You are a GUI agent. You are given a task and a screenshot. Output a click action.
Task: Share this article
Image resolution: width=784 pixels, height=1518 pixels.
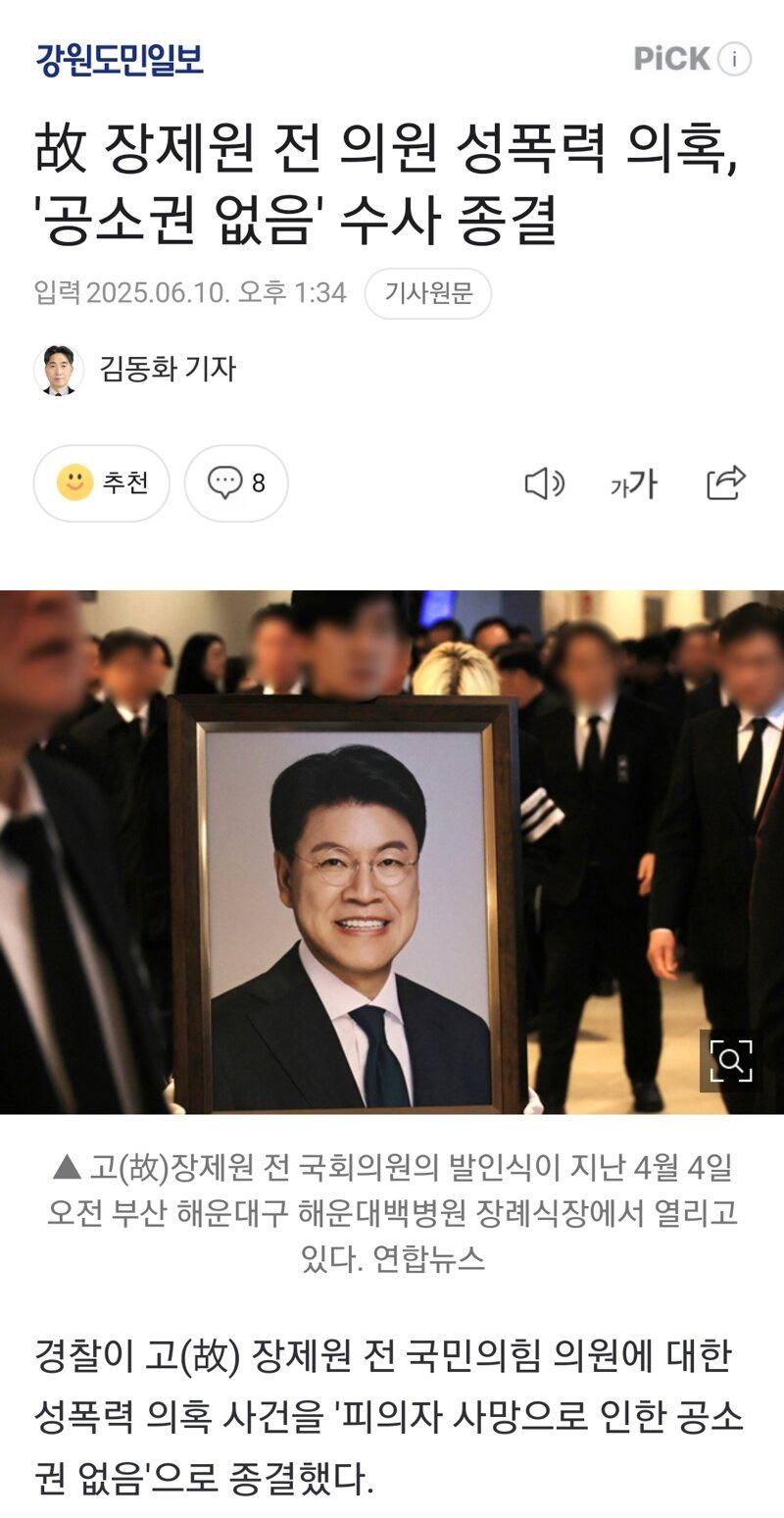(x=726, y=482)
